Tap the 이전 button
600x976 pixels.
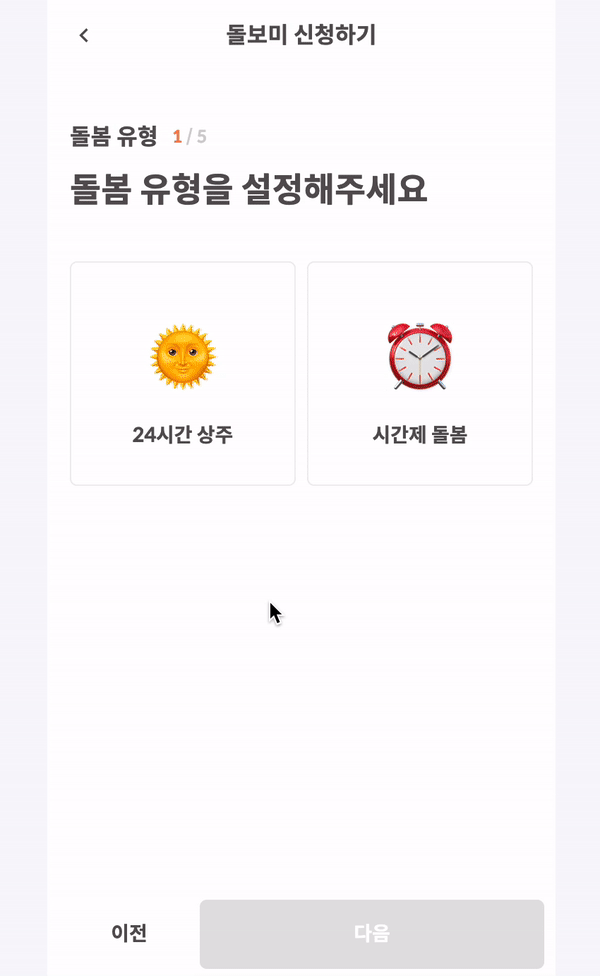(129, 933)
